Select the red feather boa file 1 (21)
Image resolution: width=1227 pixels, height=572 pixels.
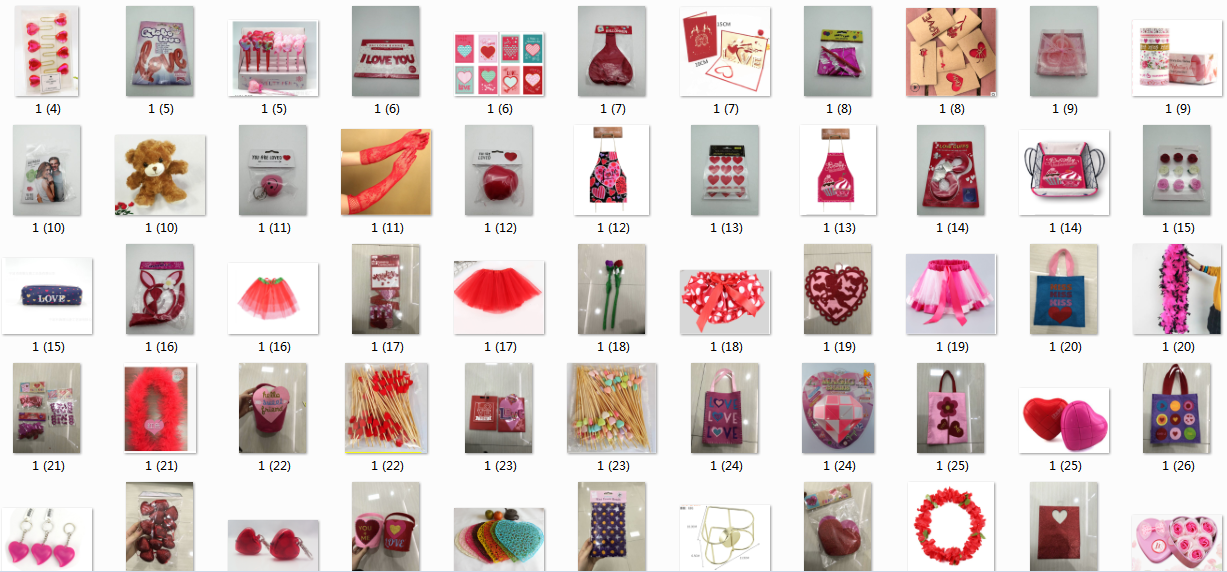point(160,409)
